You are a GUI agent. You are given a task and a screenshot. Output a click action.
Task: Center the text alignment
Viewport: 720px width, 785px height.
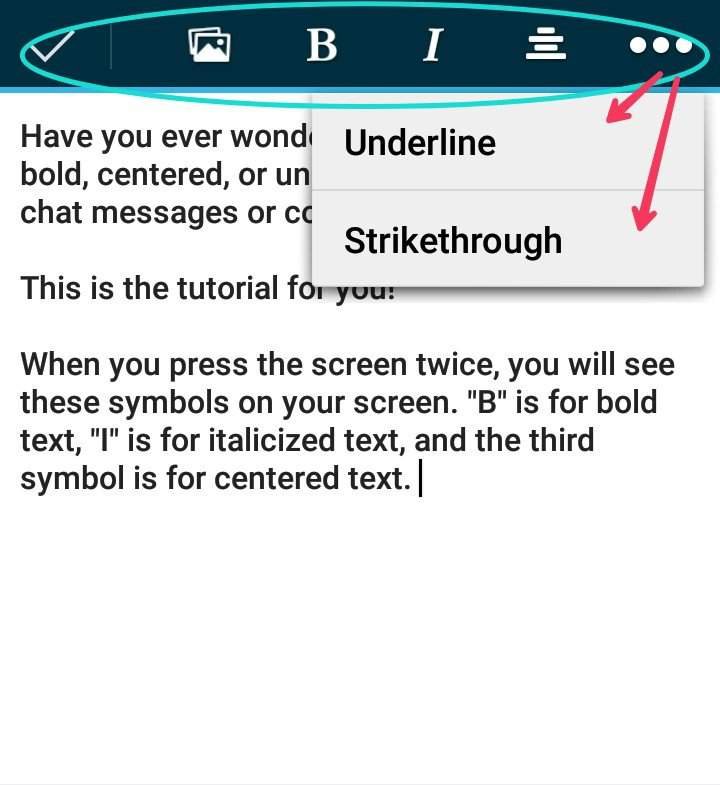point(546,45)
